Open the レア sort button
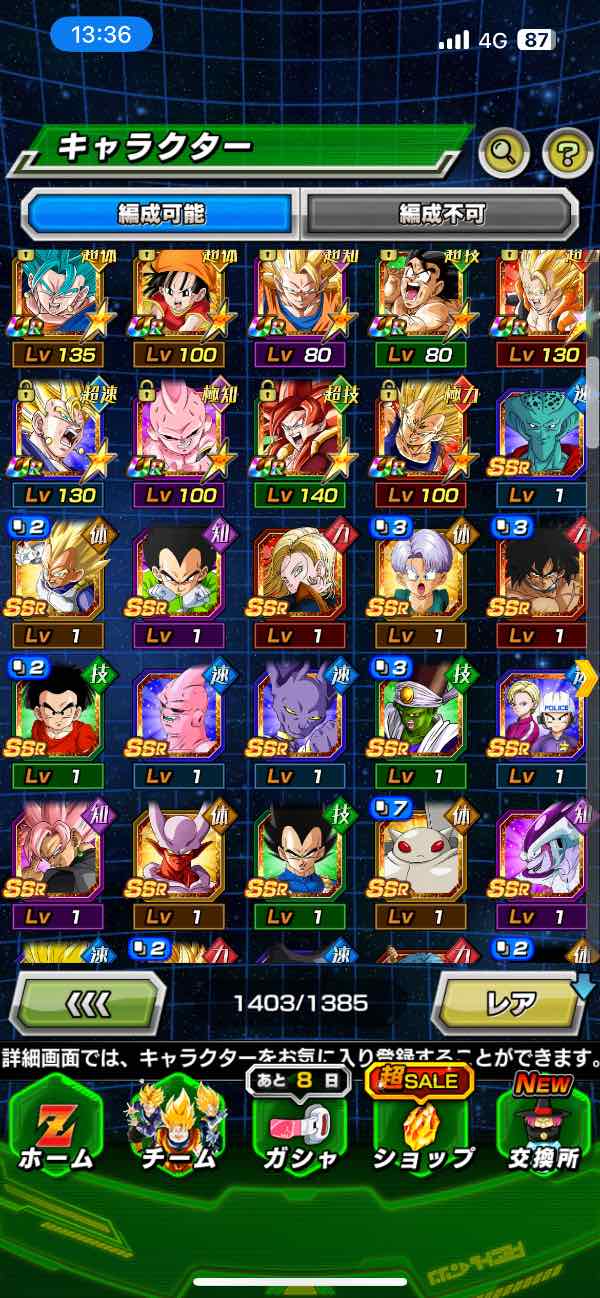This screenshot has height=1298, width=600. pos(510,1002)
